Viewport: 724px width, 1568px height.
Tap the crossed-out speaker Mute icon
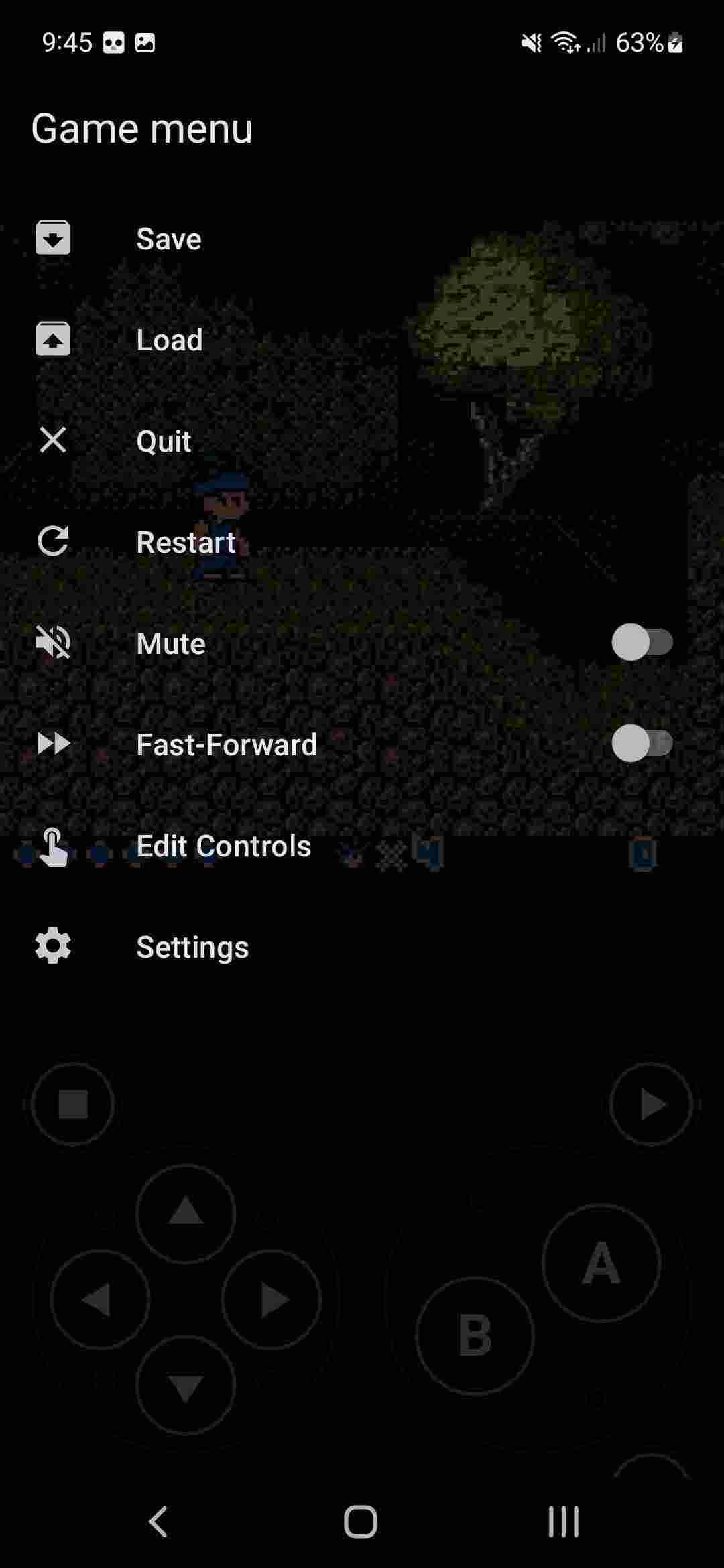pyautogui.click(x=52, y=643)
